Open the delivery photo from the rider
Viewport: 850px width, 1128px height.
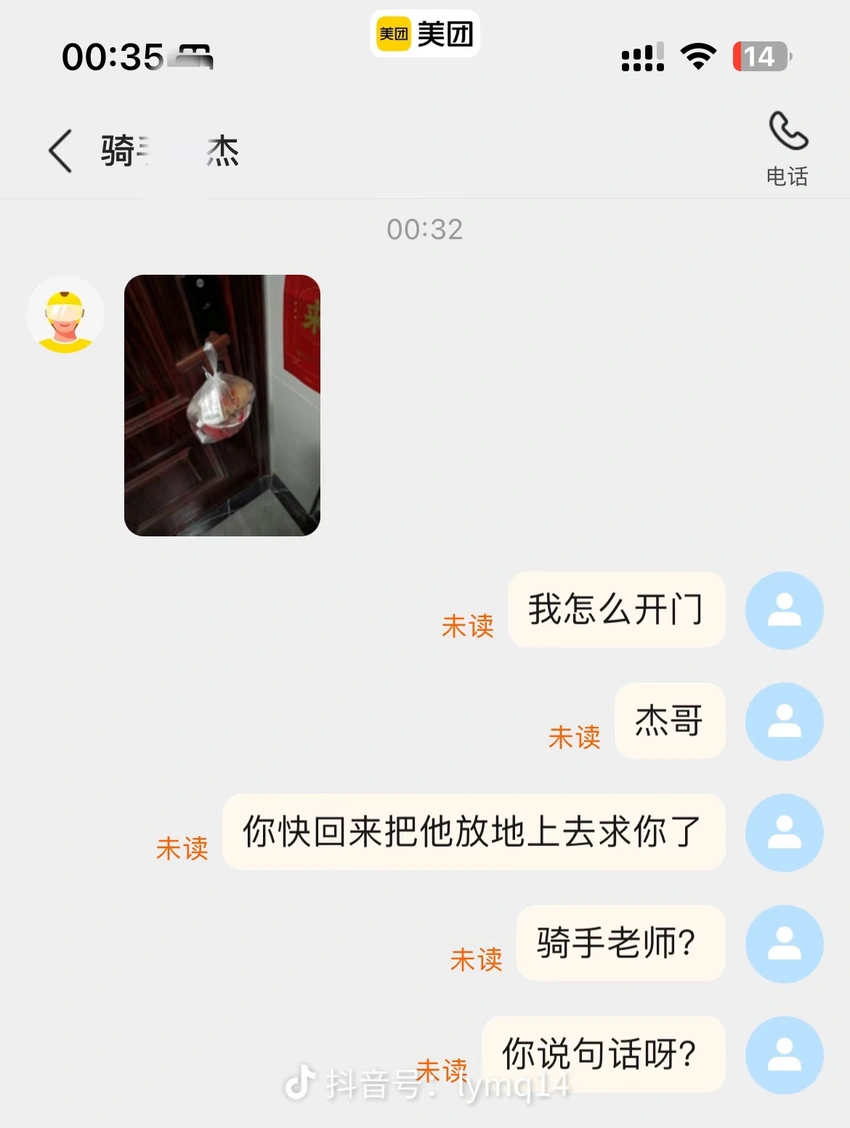(222, 405)
